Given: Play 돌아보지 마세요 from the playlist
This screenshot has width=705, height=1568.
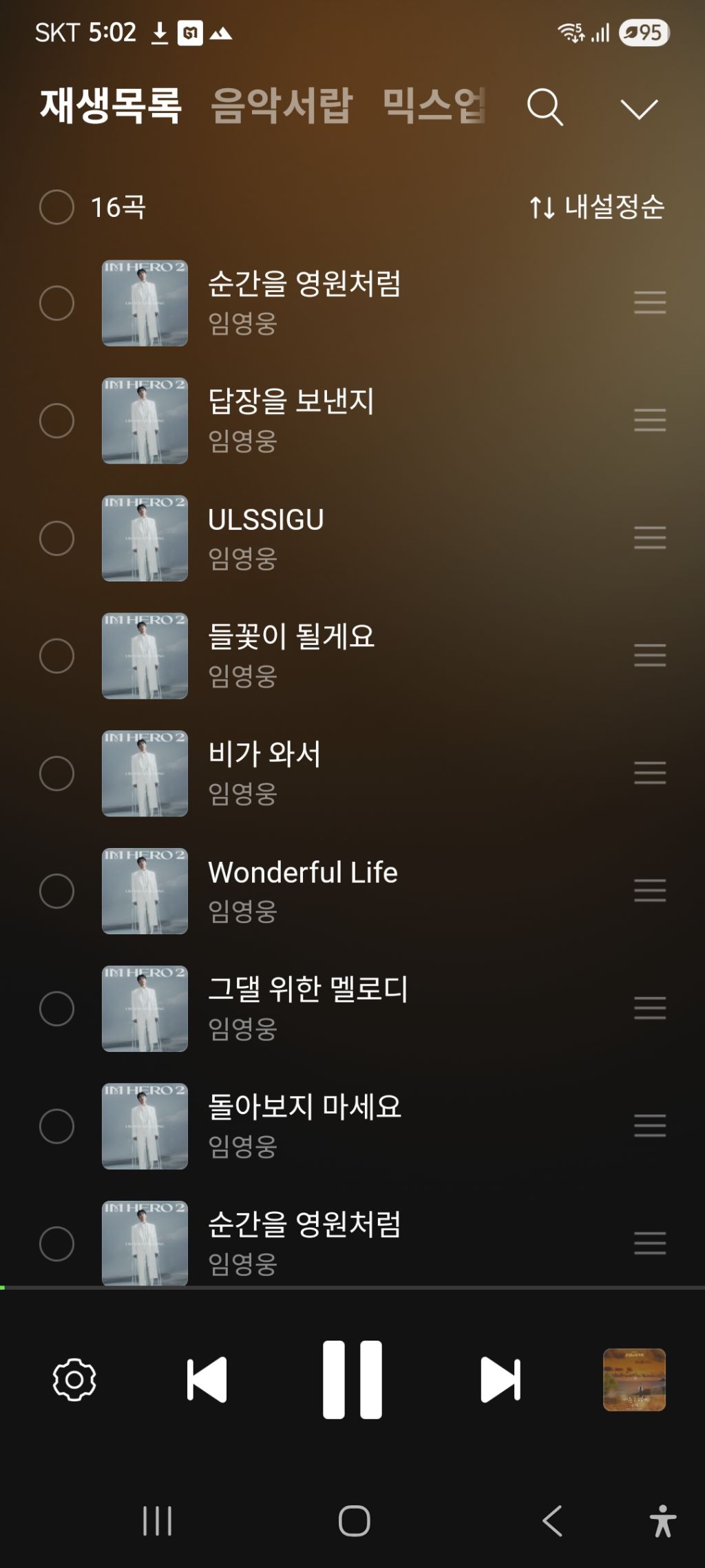Looking at the screenshot, I should coord(304,1108).
